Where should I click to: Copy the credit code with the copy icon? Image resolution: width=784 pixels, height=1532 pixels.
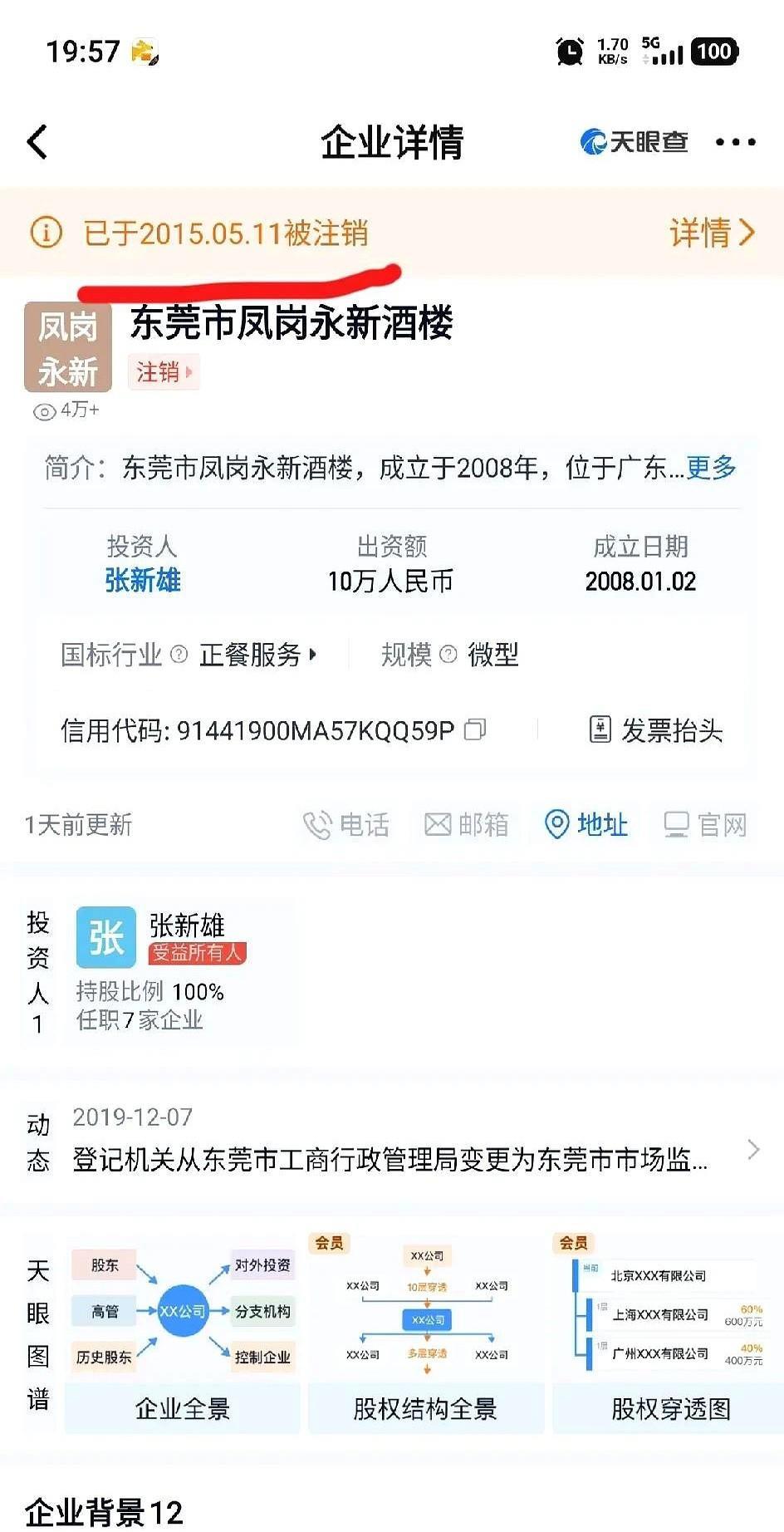point(475,729)
